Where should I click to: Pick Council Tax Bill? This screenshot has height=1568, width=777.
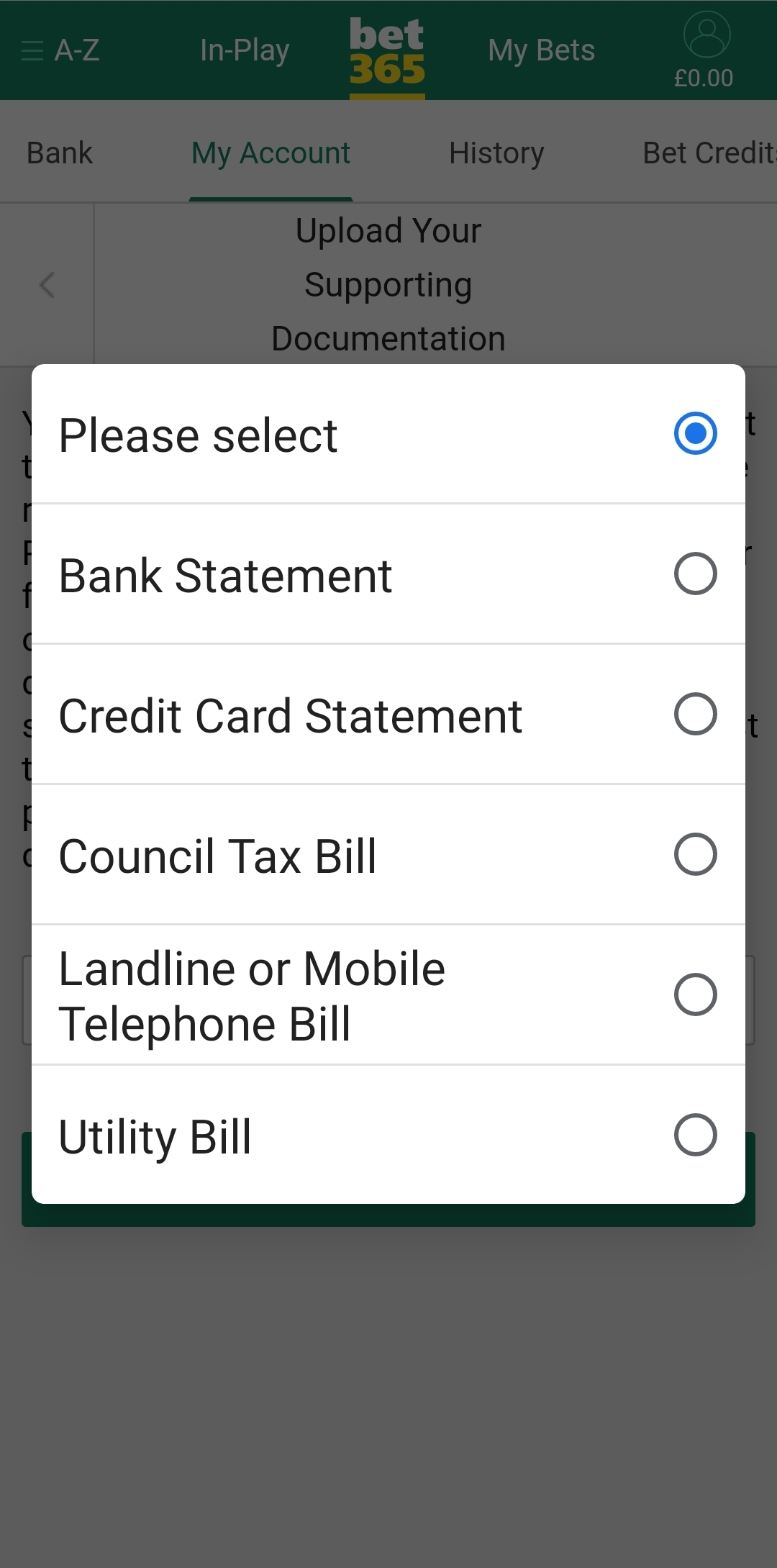click(388, 855)
